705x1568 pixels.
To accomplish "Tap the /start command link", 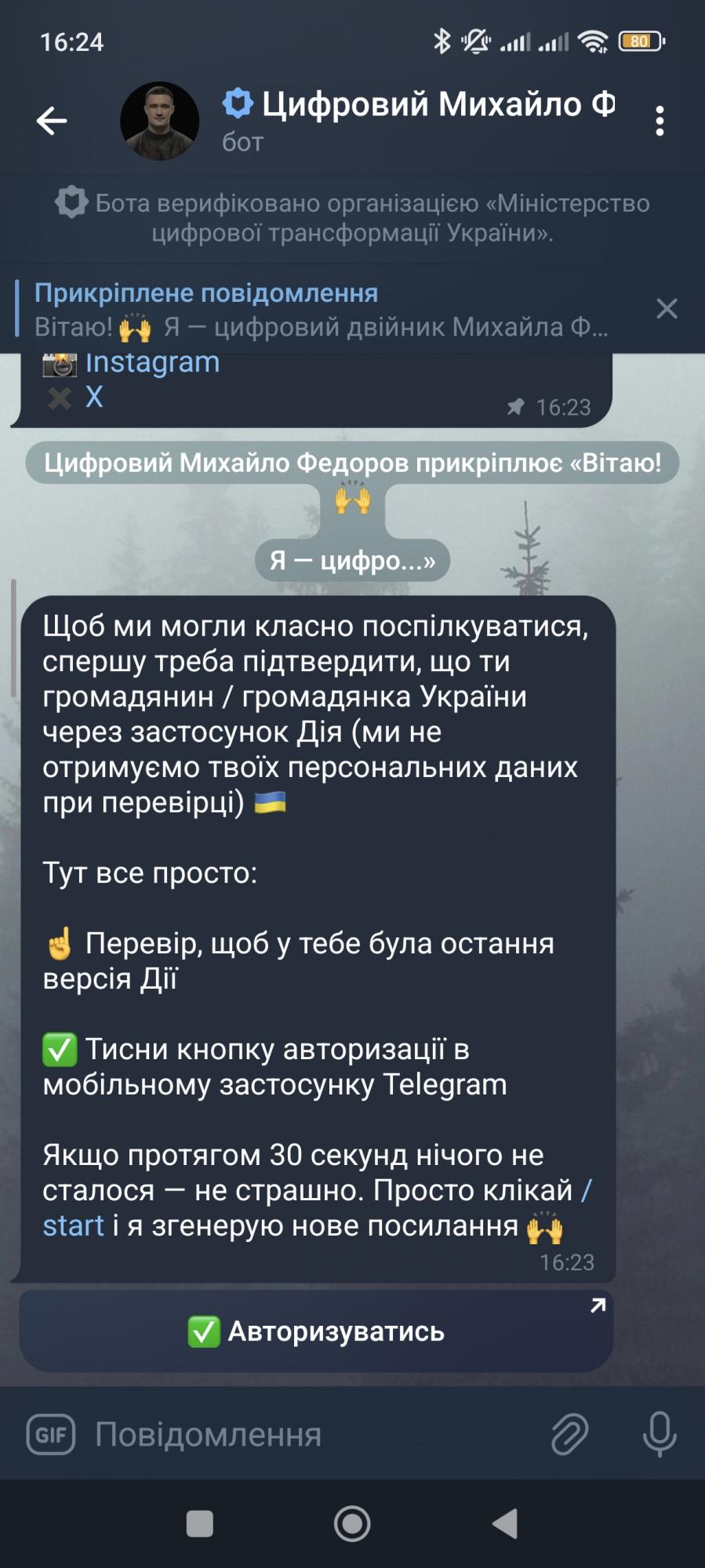I will (x=73, y=1225).
